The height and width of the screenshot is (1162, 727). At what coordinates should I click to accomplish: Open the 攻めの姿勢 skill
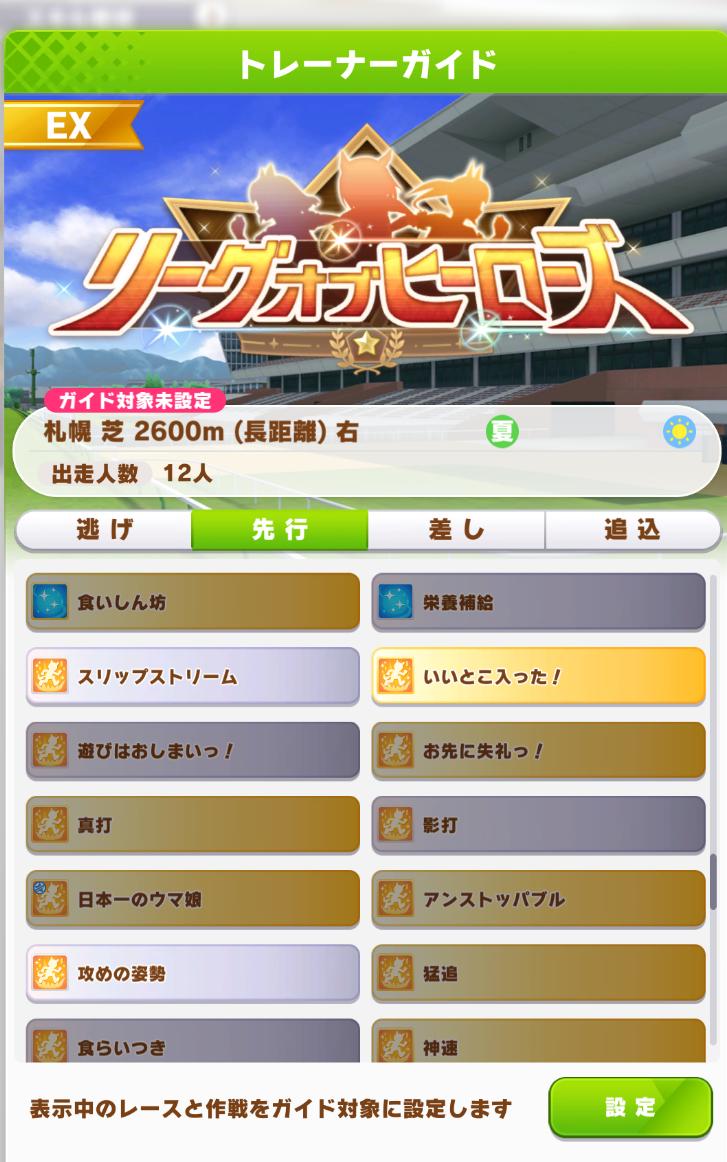tap(193, 972)
